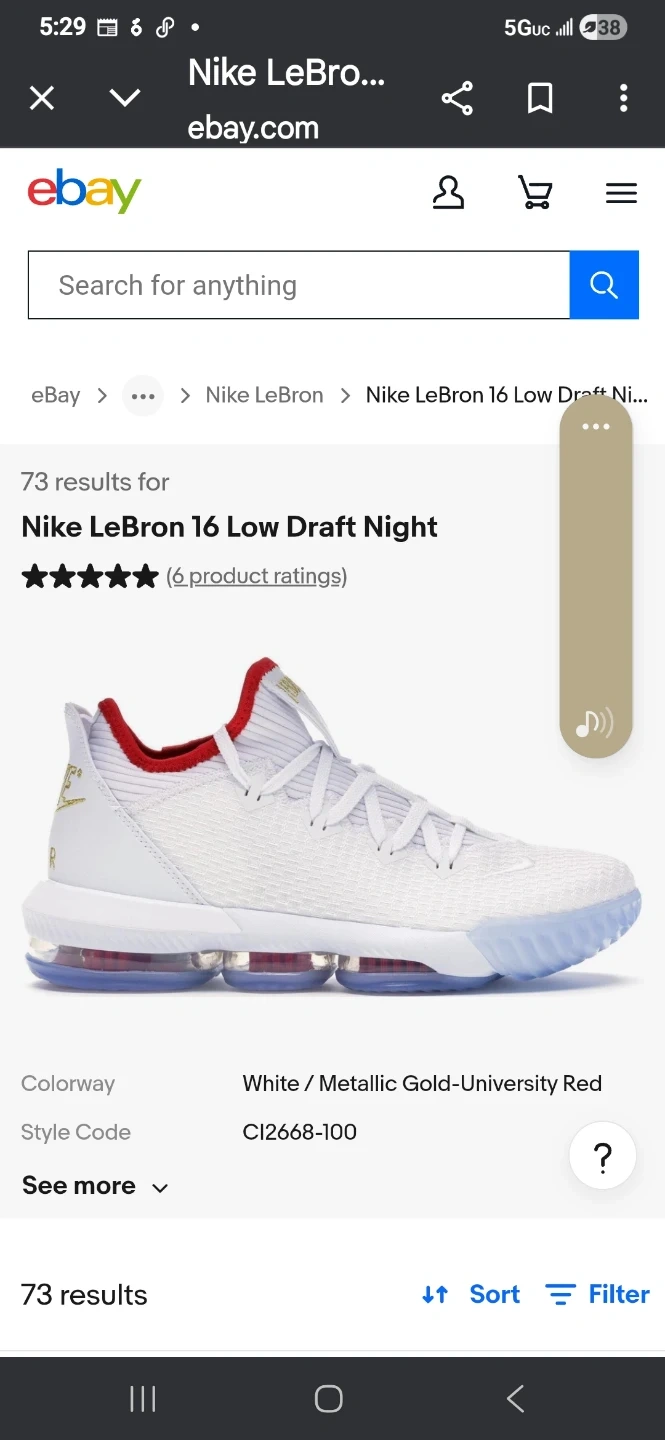Tap the blue search magnifier button
The image size is (665, 1440).
point(604,285)
